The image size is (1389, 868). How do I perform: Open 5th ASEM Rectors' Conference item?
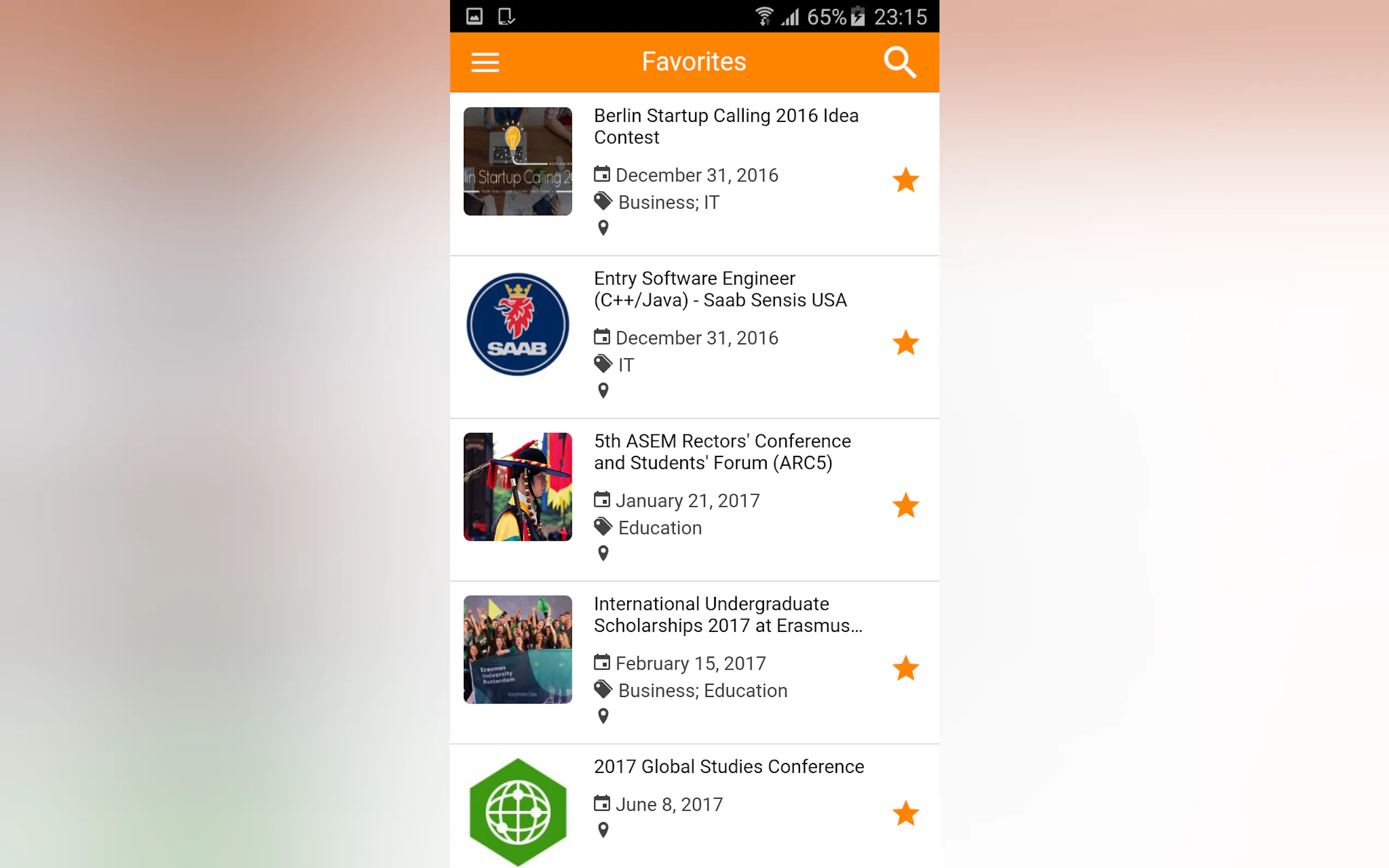(x=722, y=452)
